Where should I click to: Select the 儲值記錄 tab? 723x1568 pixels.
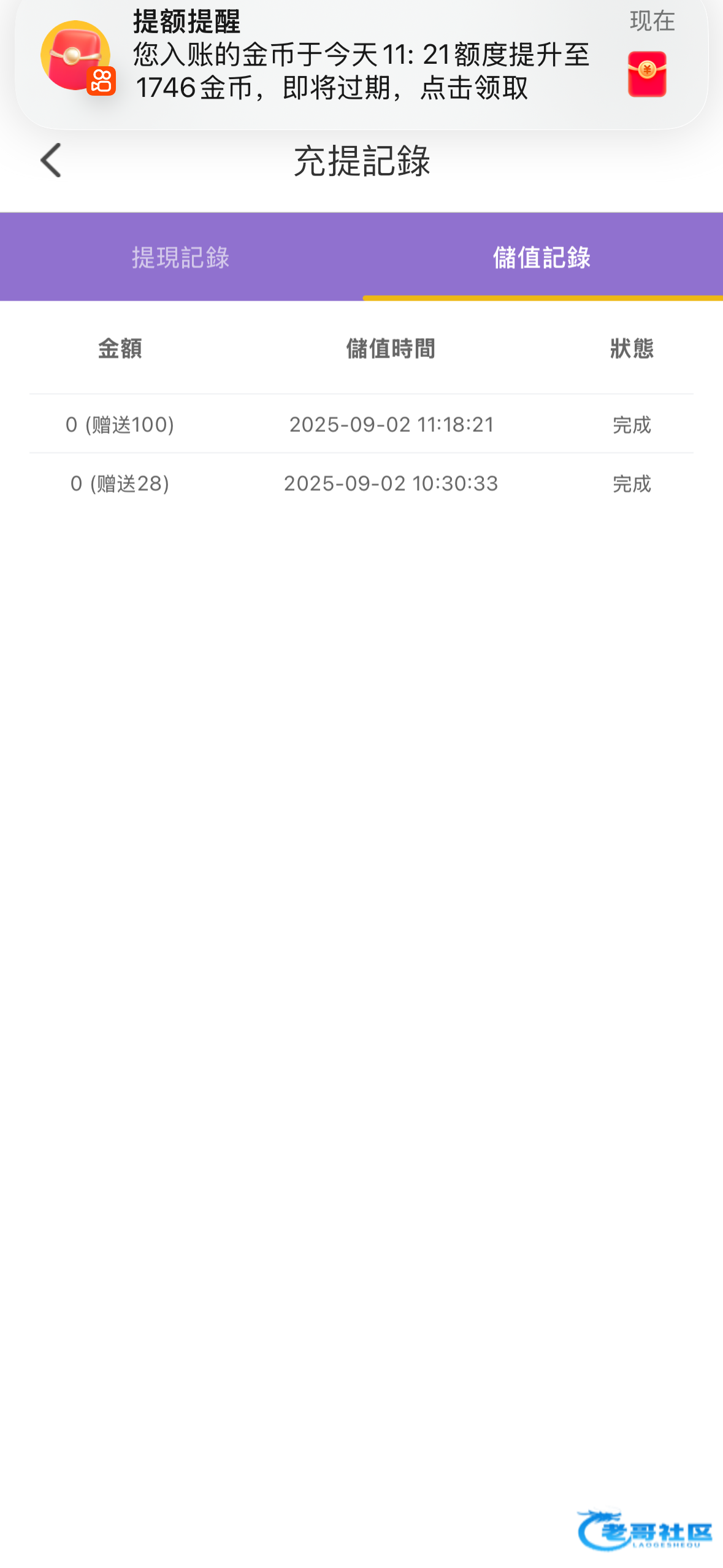(x=541, y=258)
